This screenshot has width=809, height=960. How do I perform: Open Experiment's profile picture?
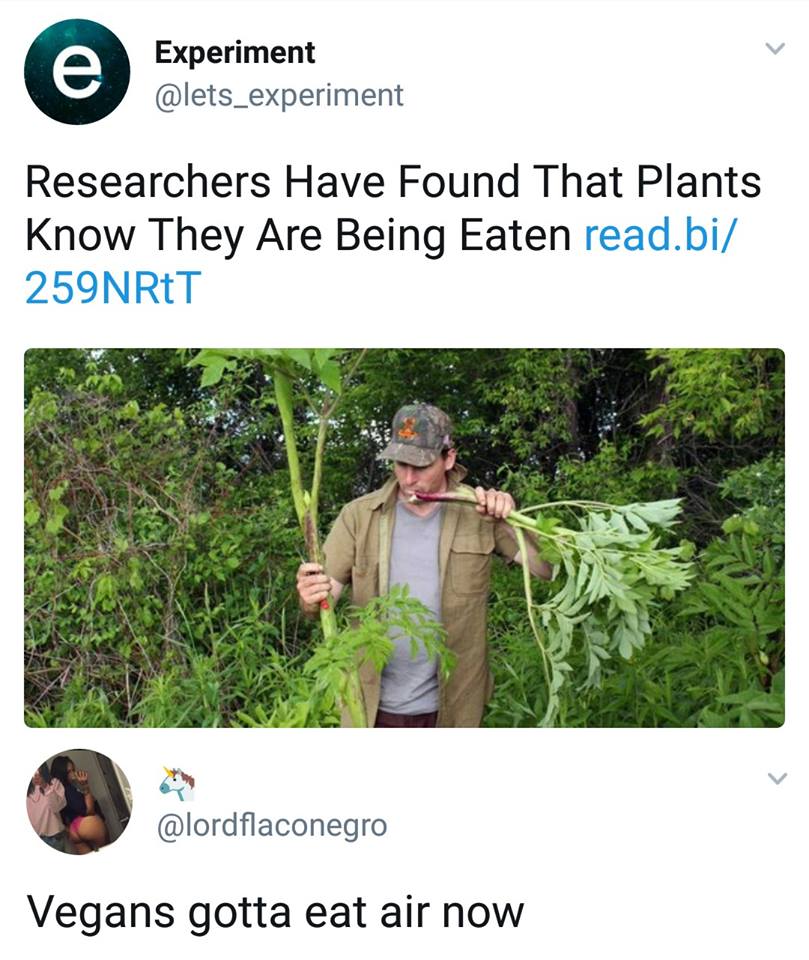point(77,72)
